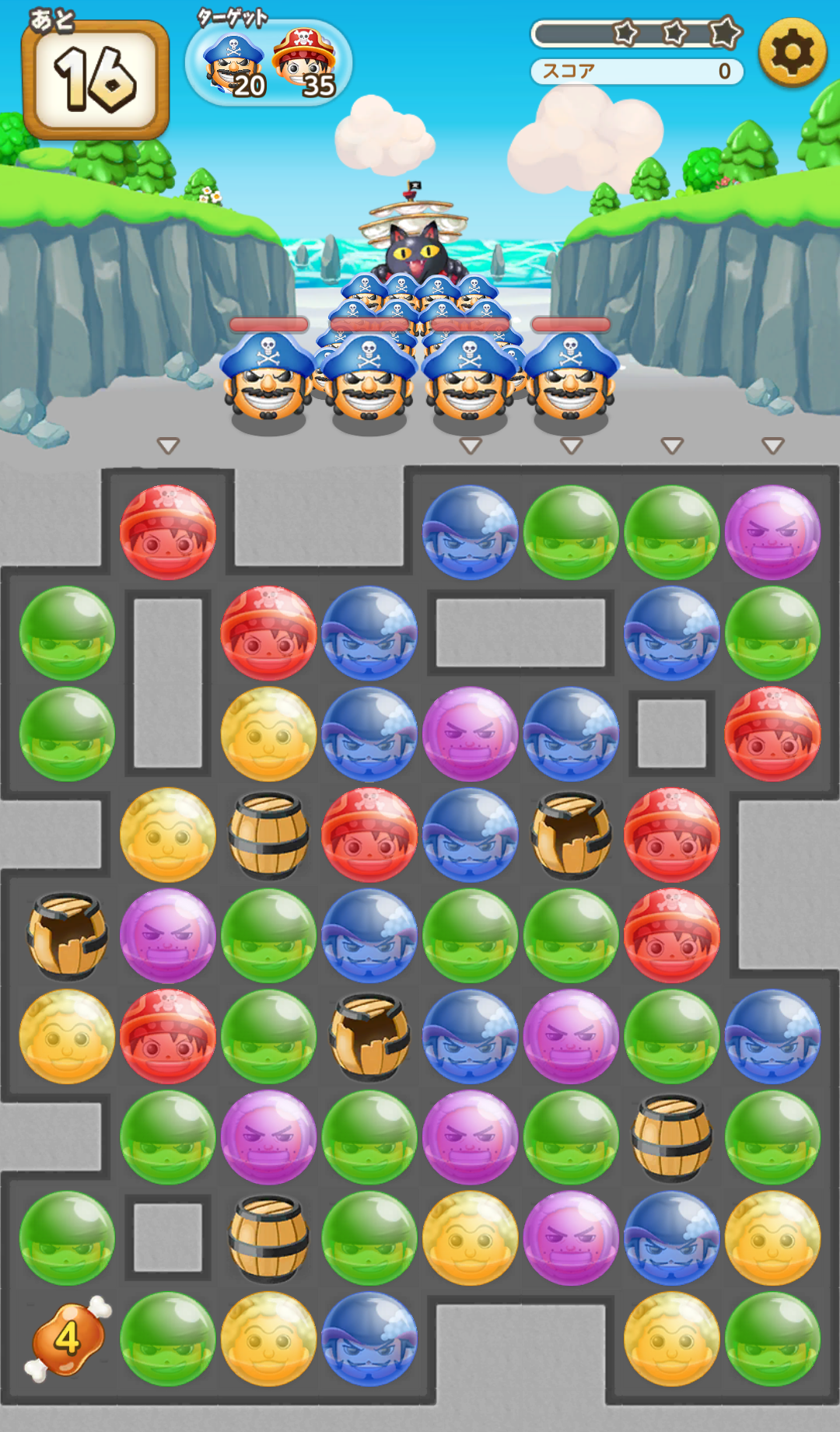Open the settings gear
The image size is (840, 1432).
tap(792, 52)
